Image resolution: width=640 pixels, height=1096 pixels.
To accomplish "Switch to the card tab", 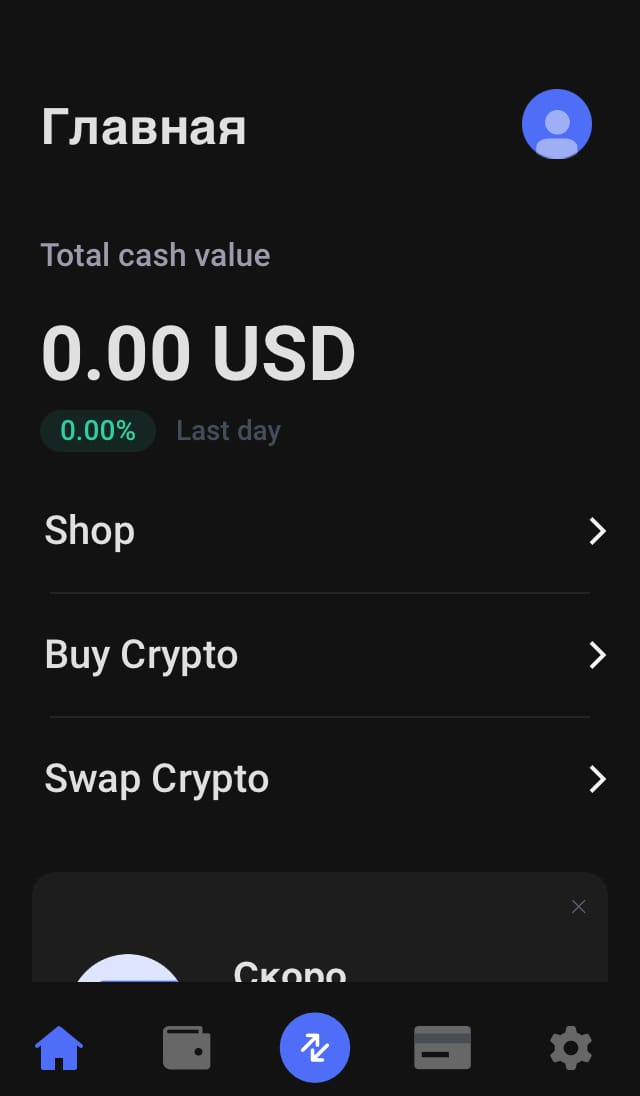I will [x=442, y=1048].
